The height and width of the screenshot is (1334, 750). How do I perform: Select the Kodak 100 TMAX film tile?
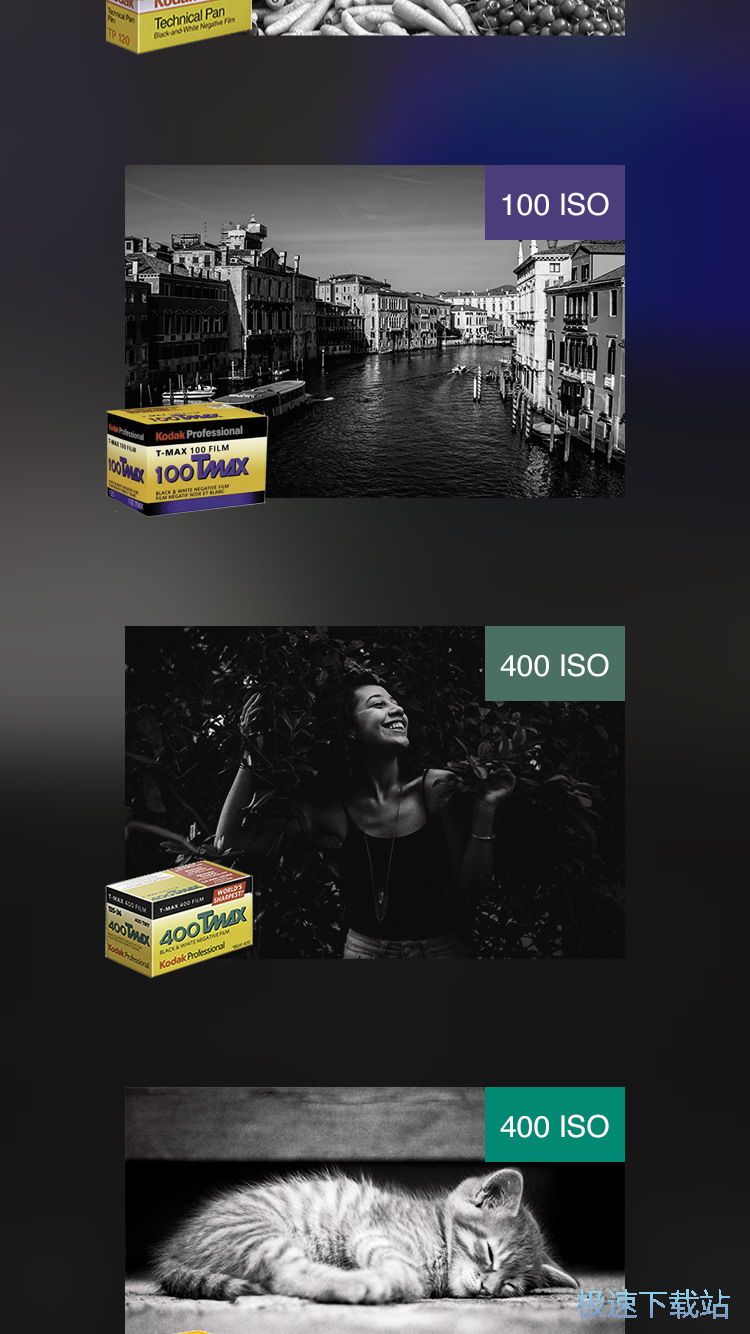tap(375, 331)
